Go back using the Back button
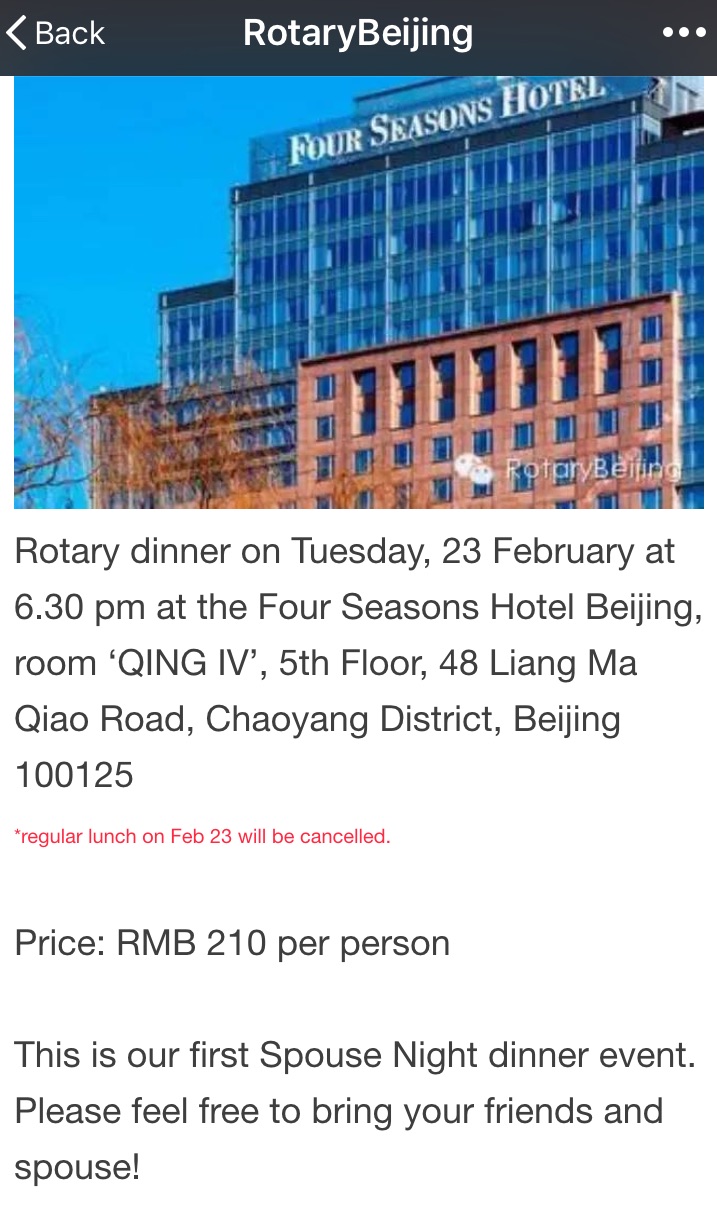The height and width of the screenshot is (1208, 717). click(x=55, y=33)
